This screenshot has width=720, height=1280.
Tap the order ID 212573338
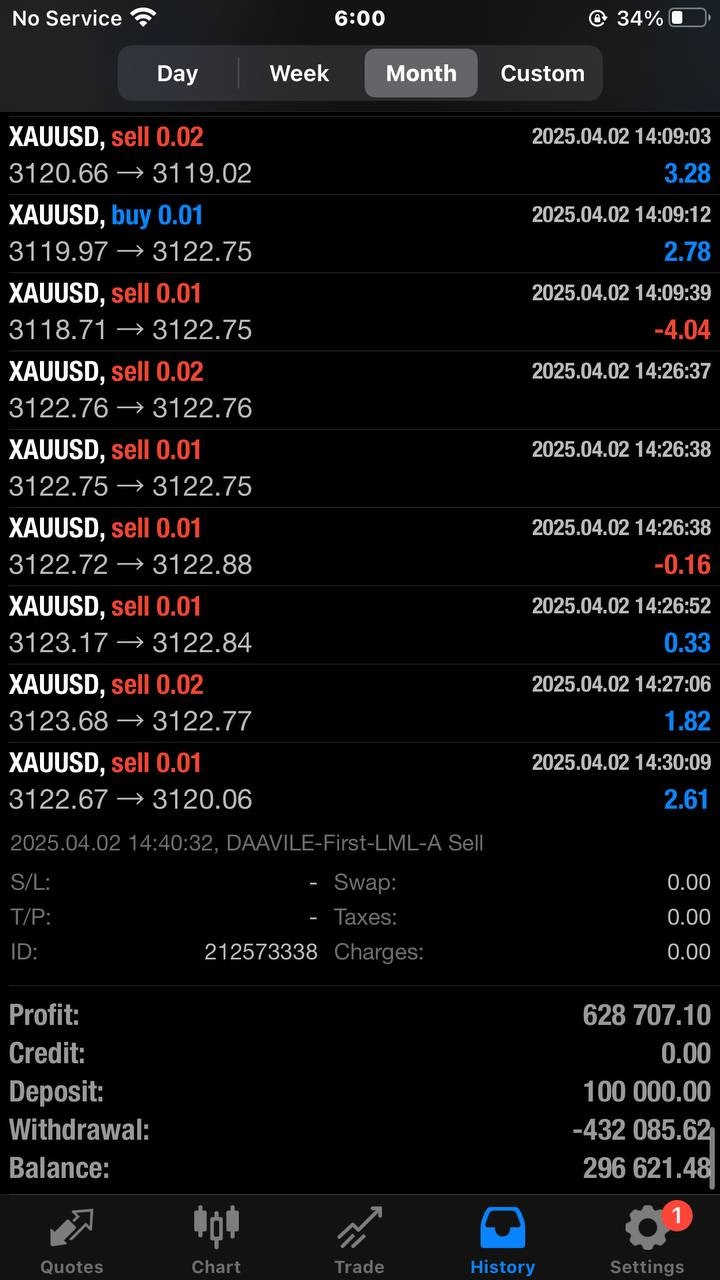pyautogui.click(x=262, y=952)
